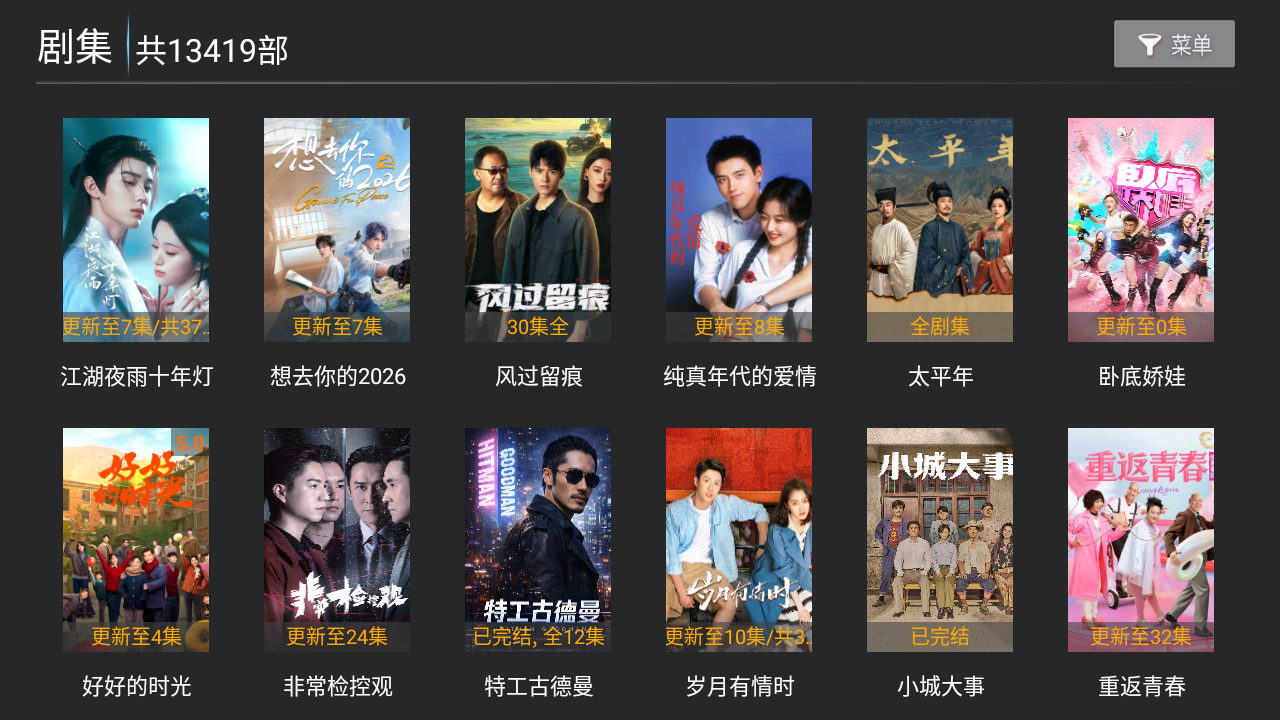This screenshot has height=720, width=1280.
Task: Open the drama 小城大事
Action: click(x=940, y=540)
